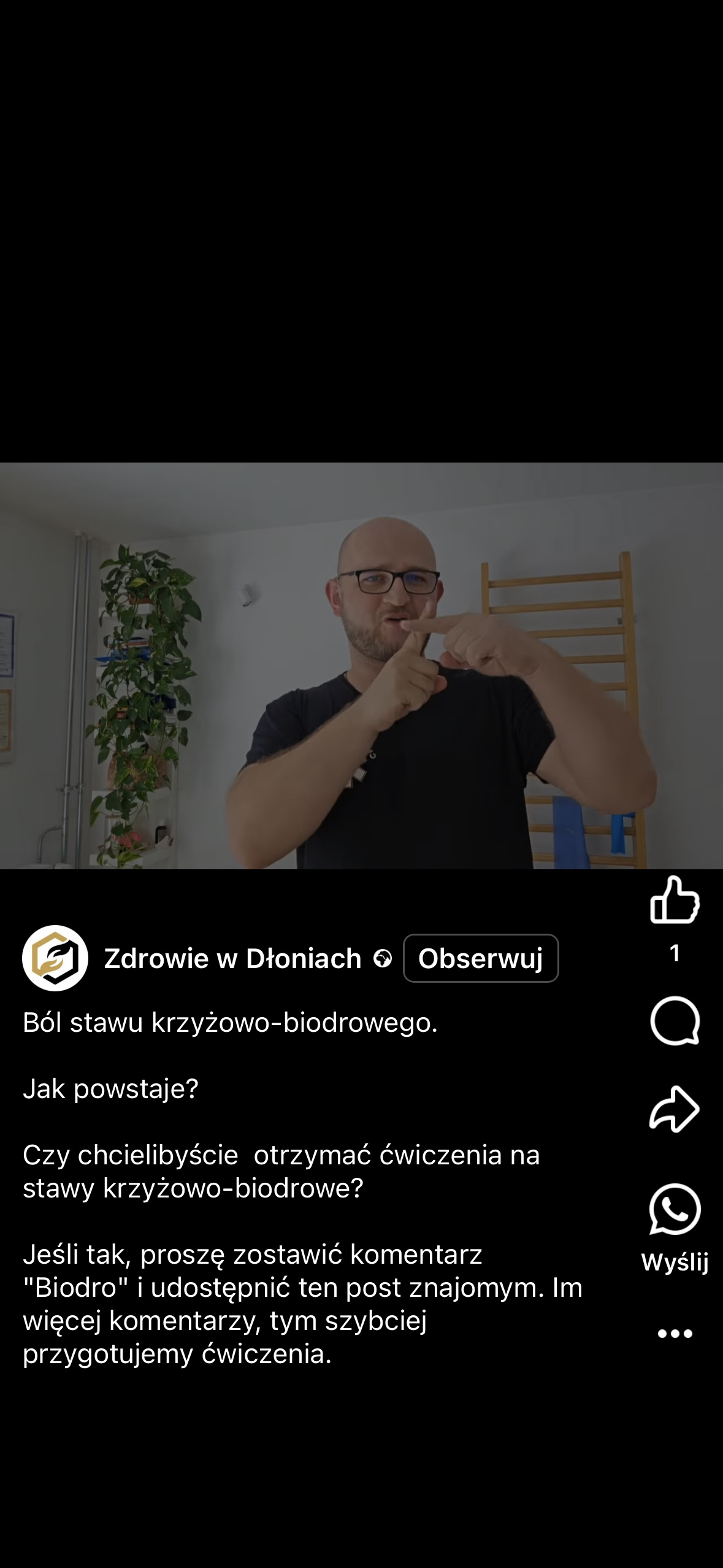Screen dimensions: 723x1568
Task: Open the Zdrowie w Dłoniach page name
Action: pos(232,958)
